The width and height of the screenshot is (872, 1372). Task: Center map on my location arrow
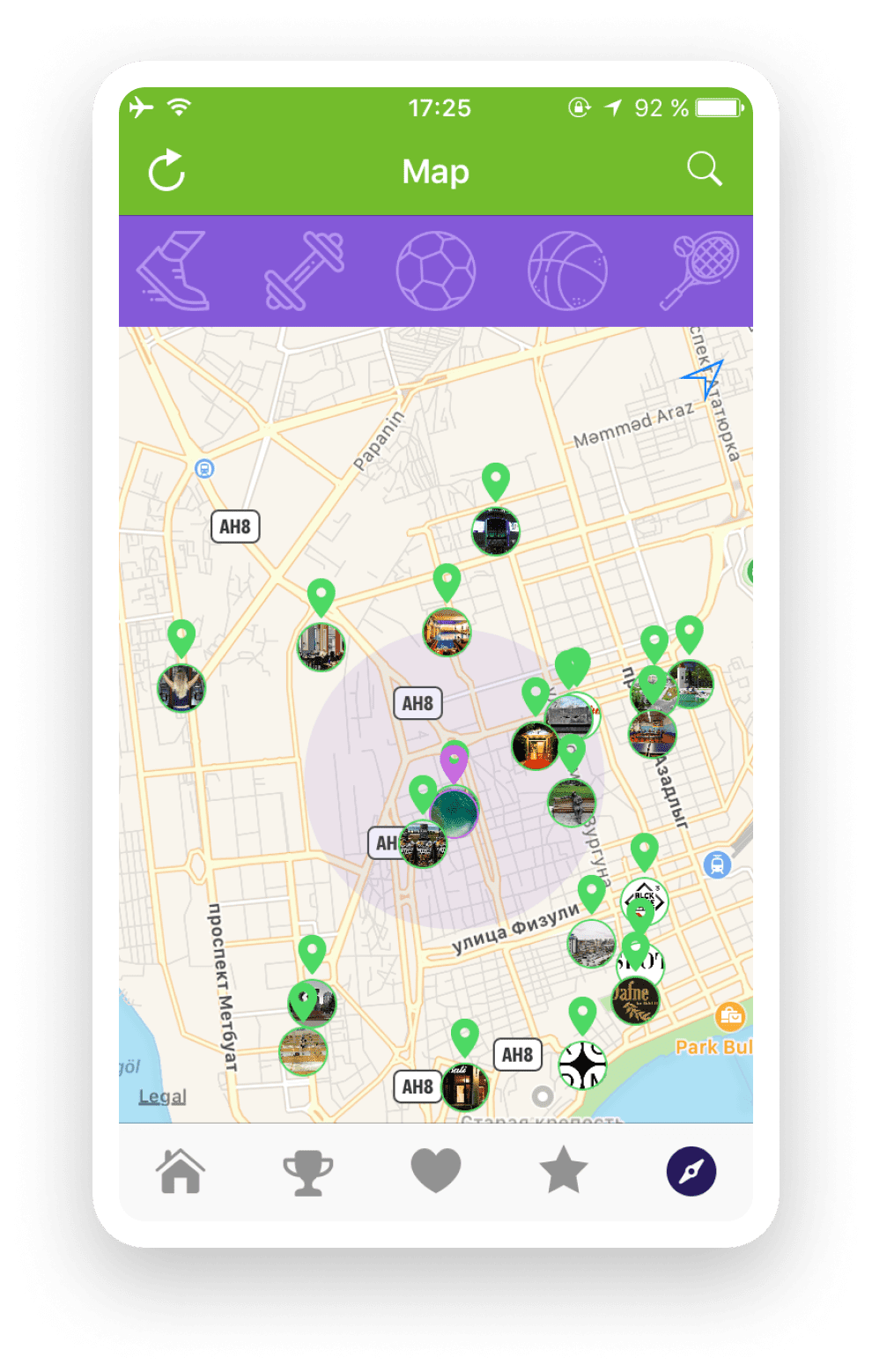tap(704, 379)
